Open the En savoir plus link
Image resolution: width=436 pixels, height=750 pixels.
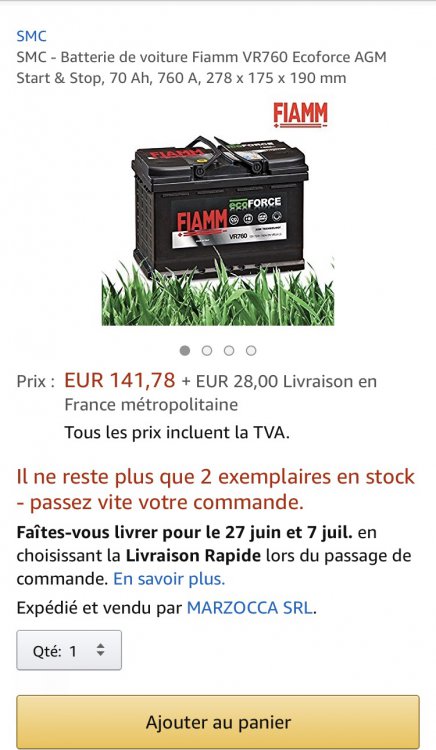pos(169,579)
